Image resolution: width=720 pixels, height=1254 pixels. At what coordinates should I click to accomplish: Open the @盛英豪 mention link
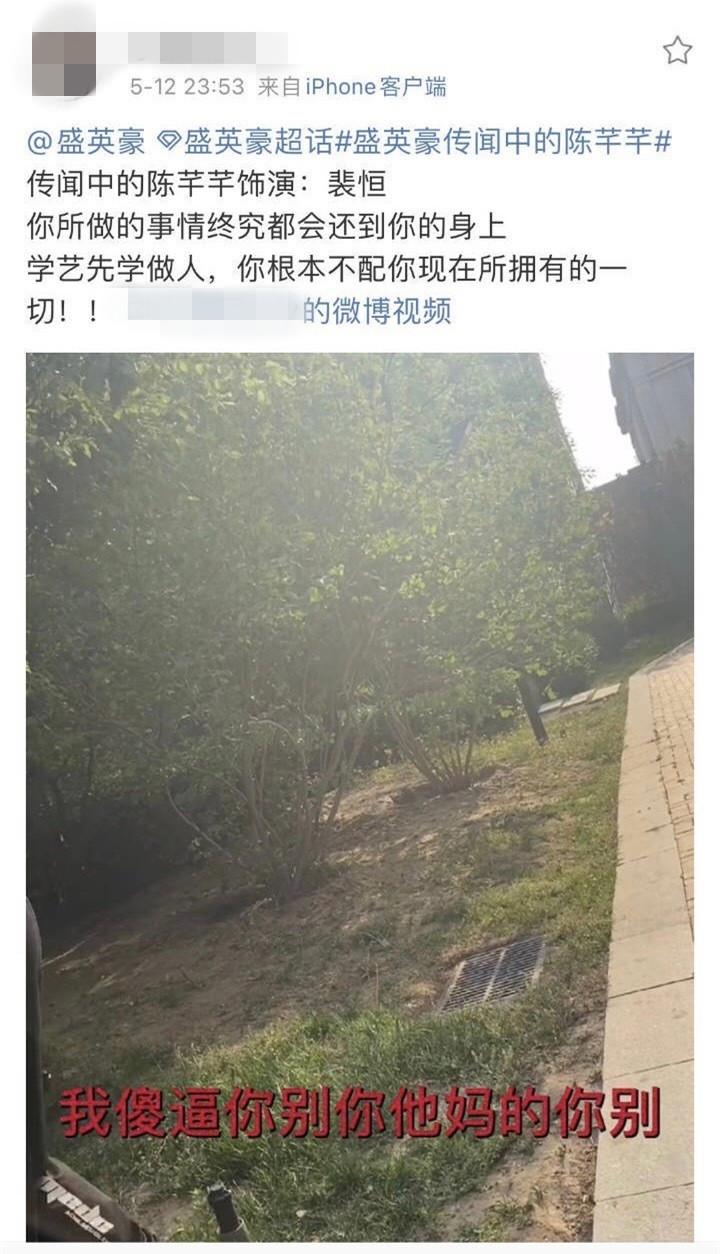[x=86, y=143]
